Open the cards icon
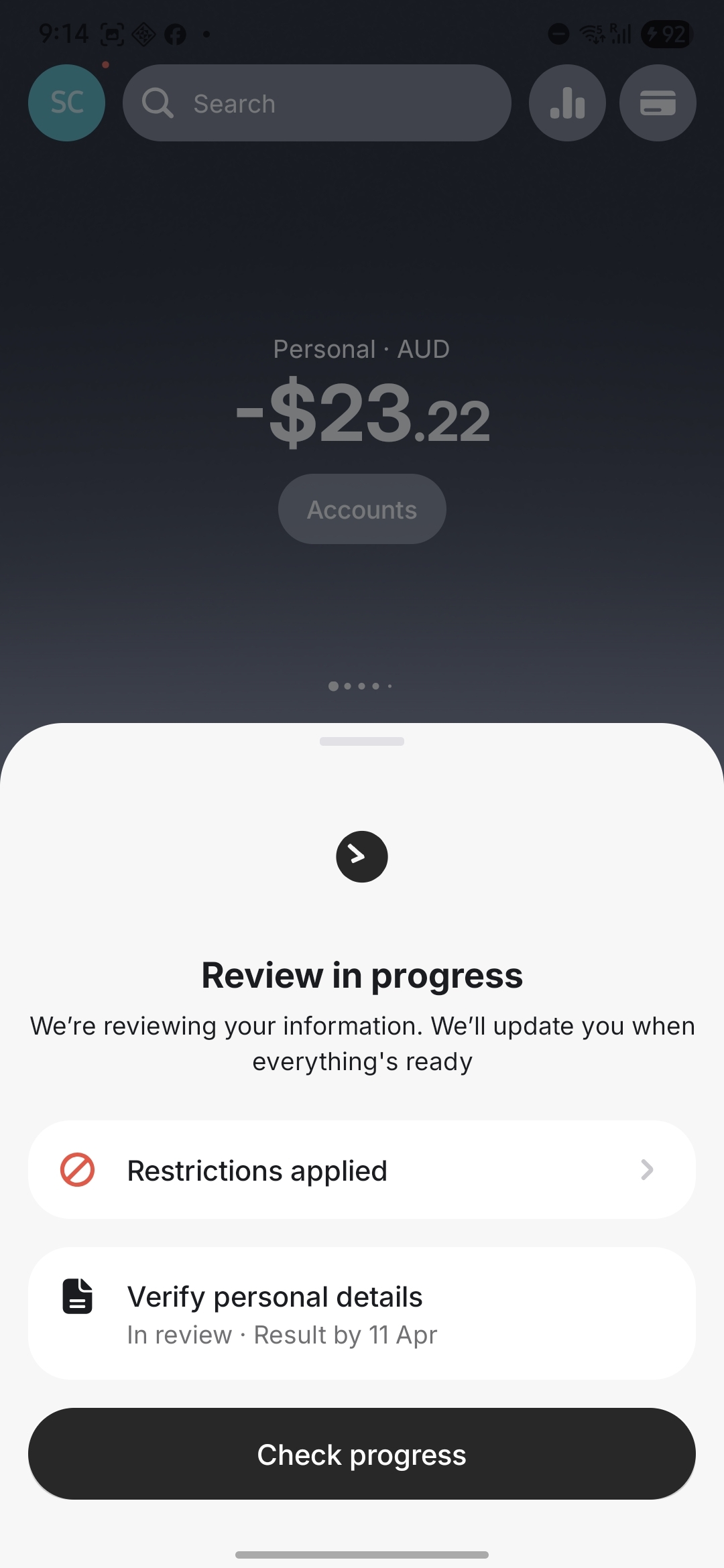 pyautogui.click(x=657, y=103)
